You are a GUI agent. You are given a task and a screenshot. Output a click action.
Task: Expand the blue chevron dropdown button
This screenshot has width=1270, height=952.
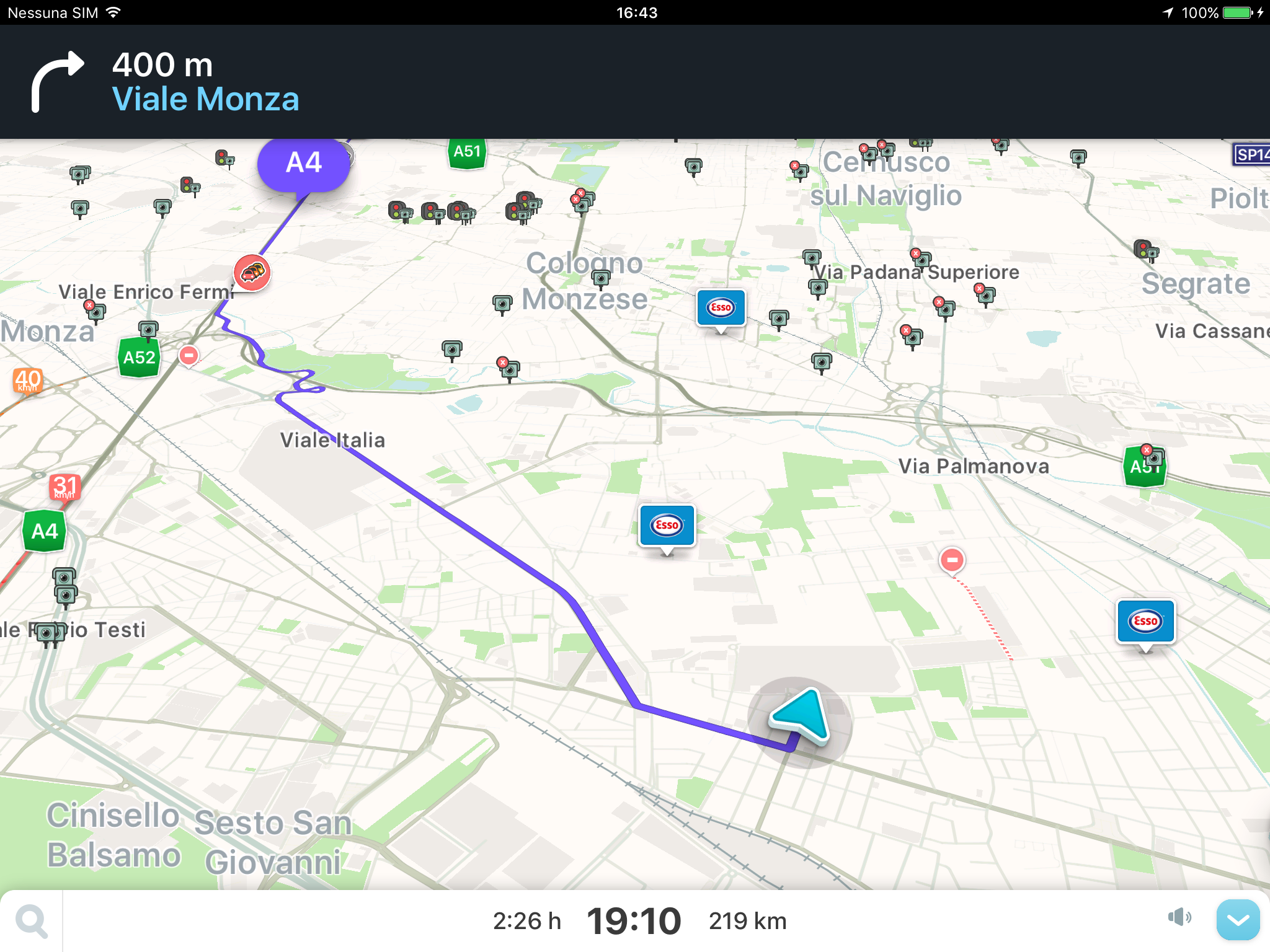click(x=1238, y=920)
